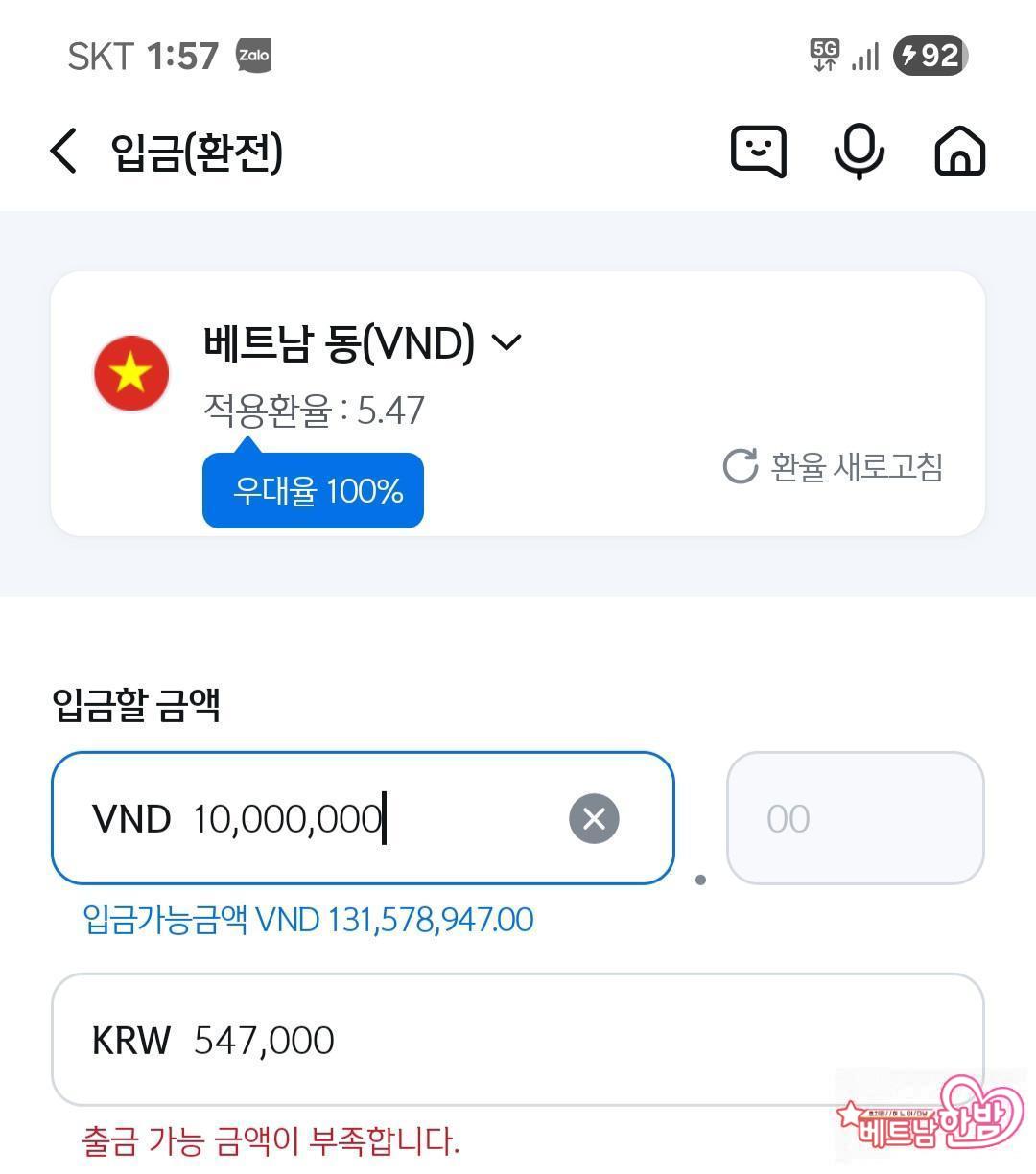Open the chatbot assistant icon
Screen dimensions: 1036x1174
pos(758,152)
